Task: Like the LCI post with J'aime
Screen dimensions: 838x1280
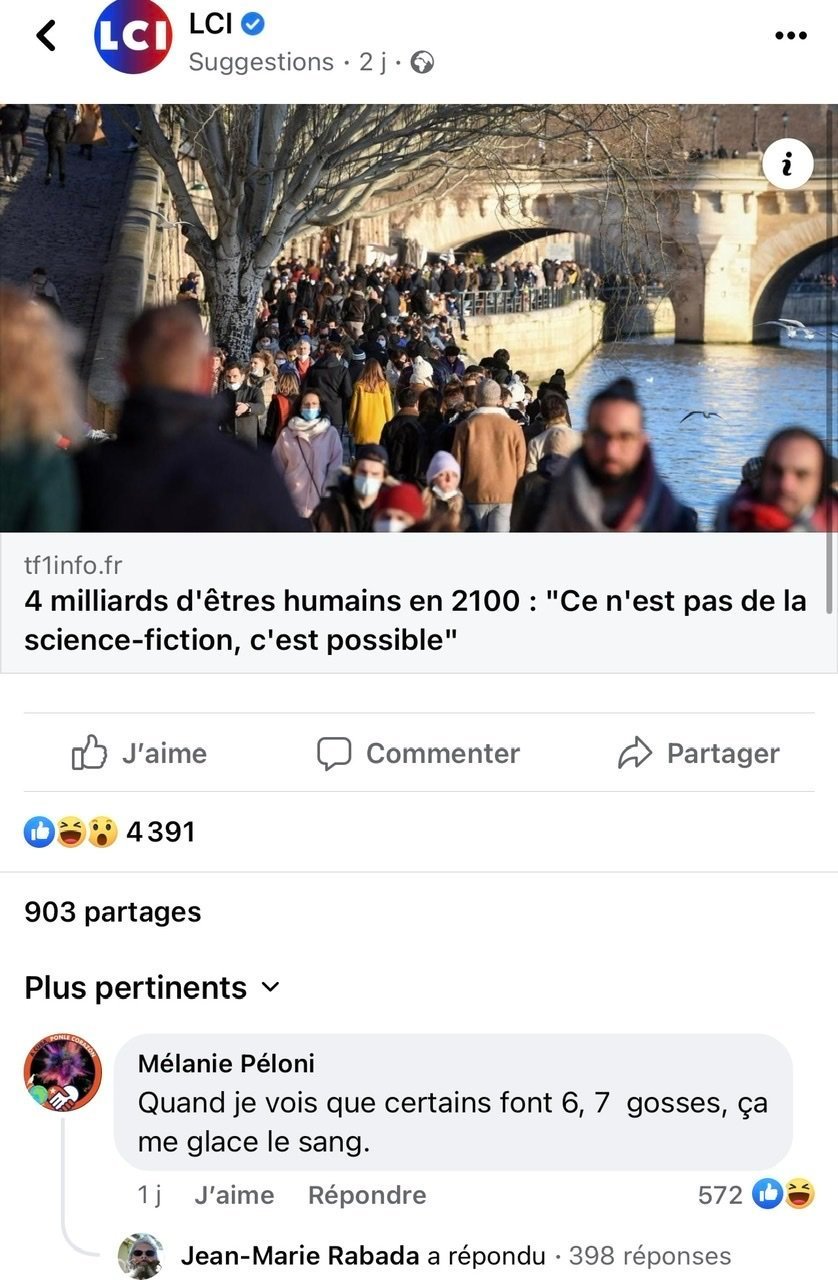Action: coord(140,753)
